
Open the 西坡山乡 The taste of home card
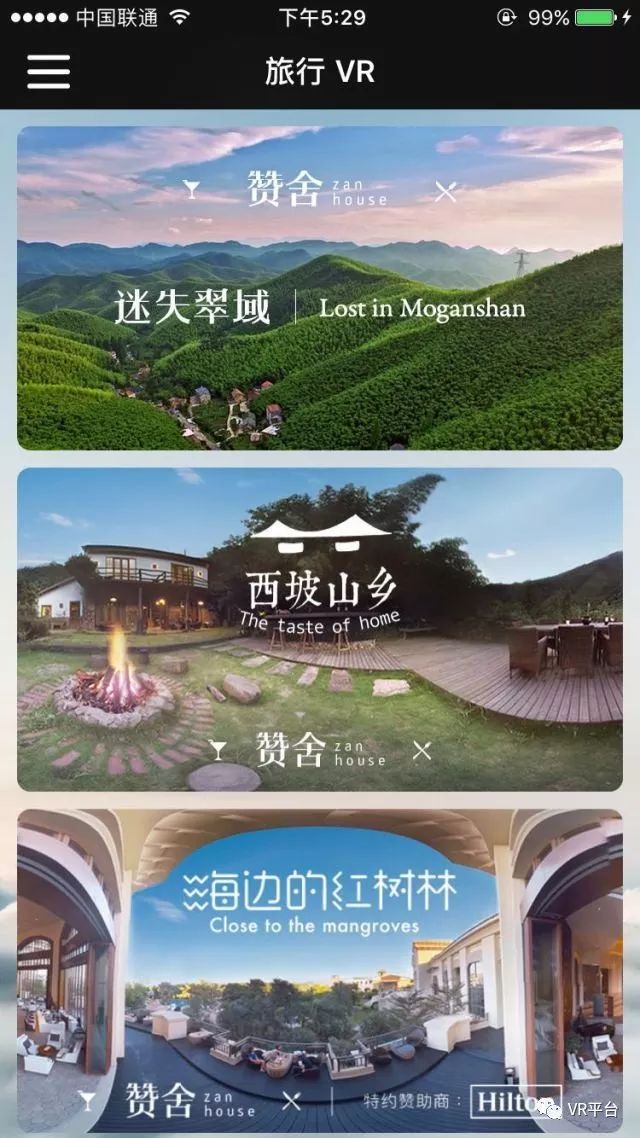pyautogui.click(x=320, y=629)
